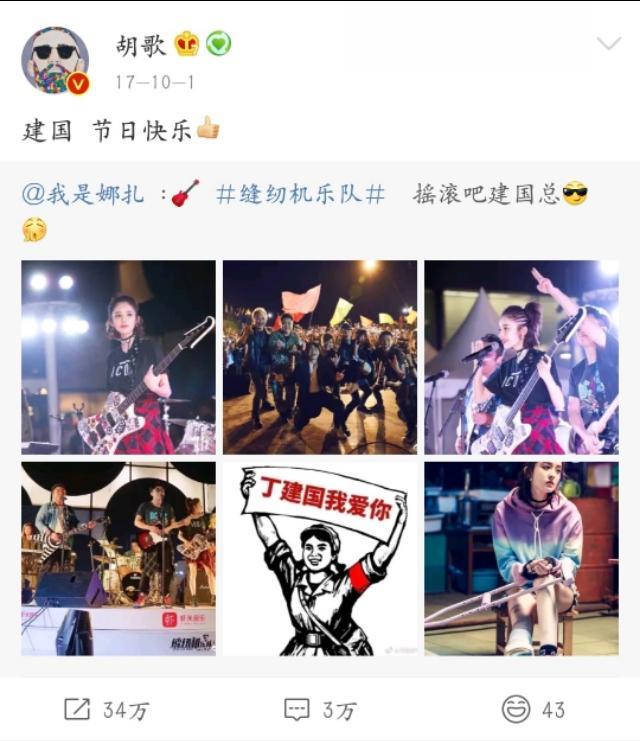Repost this post with 34万 shares

106,710
